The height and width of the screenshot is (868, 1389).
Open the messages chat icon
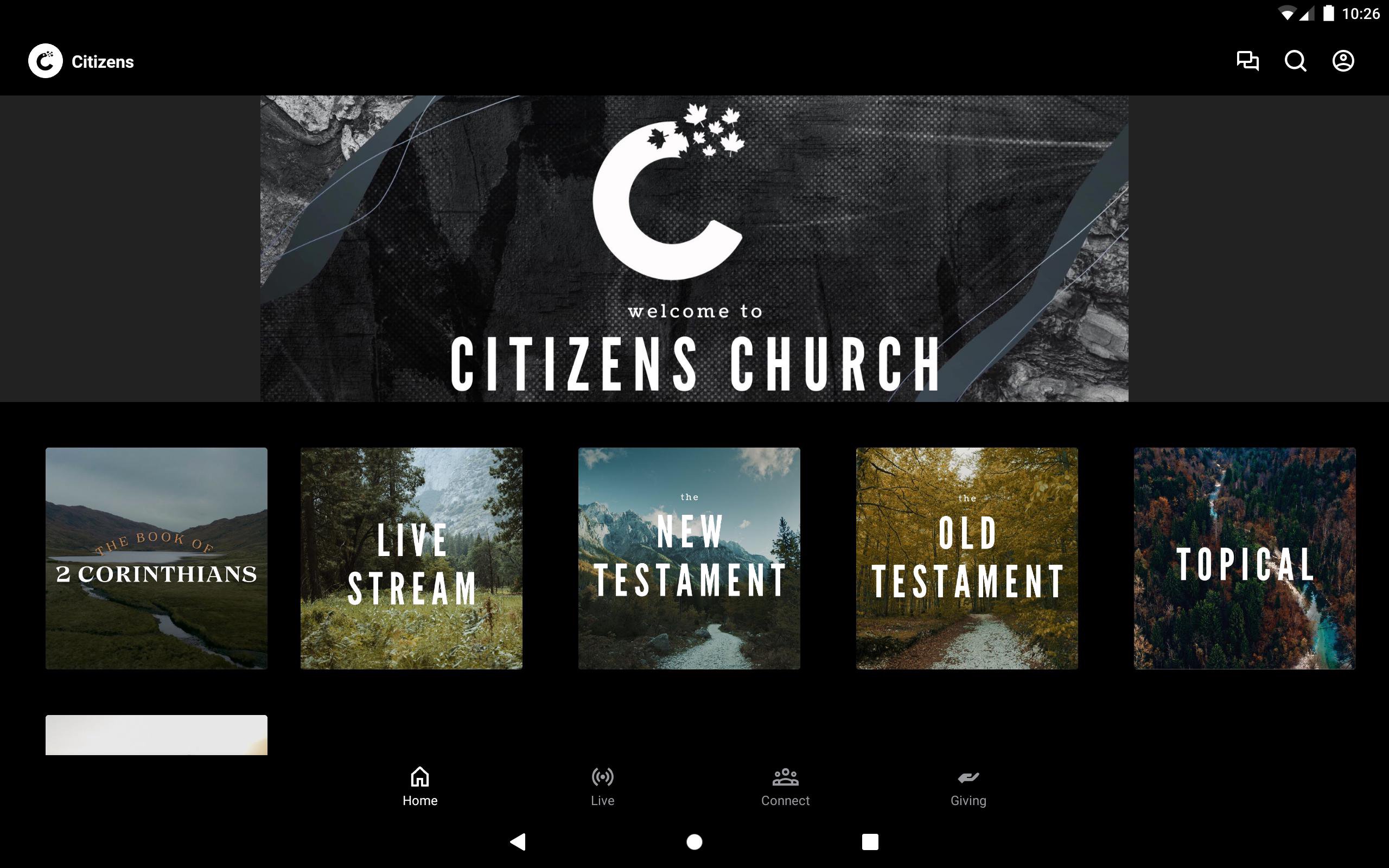click(x=1247, y=61)
